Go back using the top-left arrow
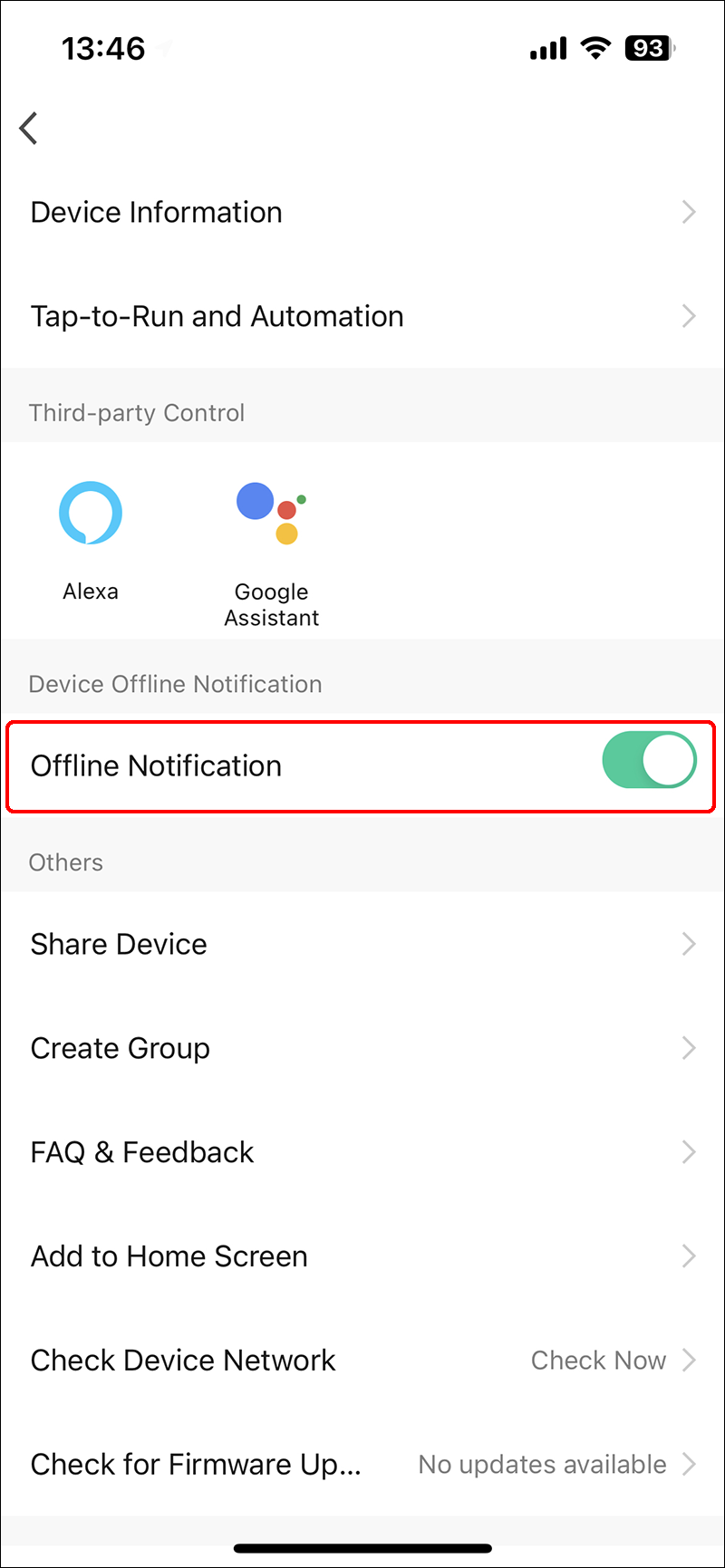 click(29, 128)
